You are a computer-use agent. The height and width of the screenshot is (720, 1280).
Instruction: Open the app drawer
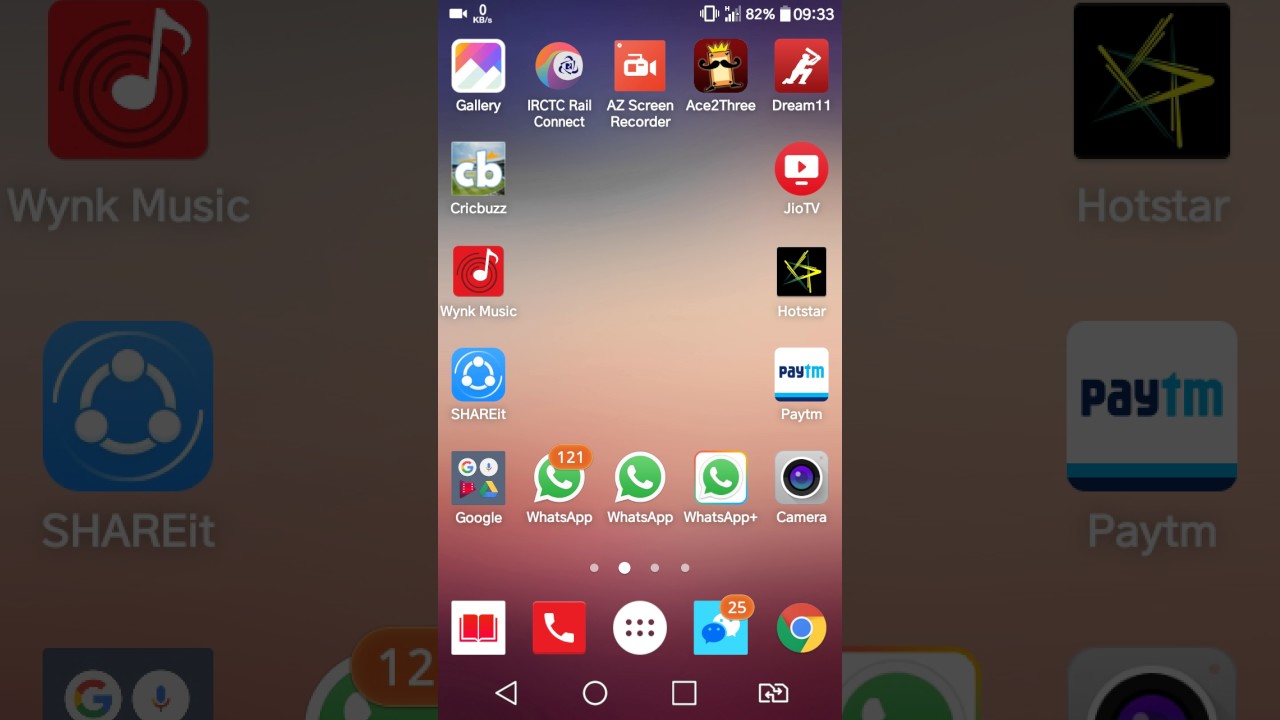tap(640, 628)
